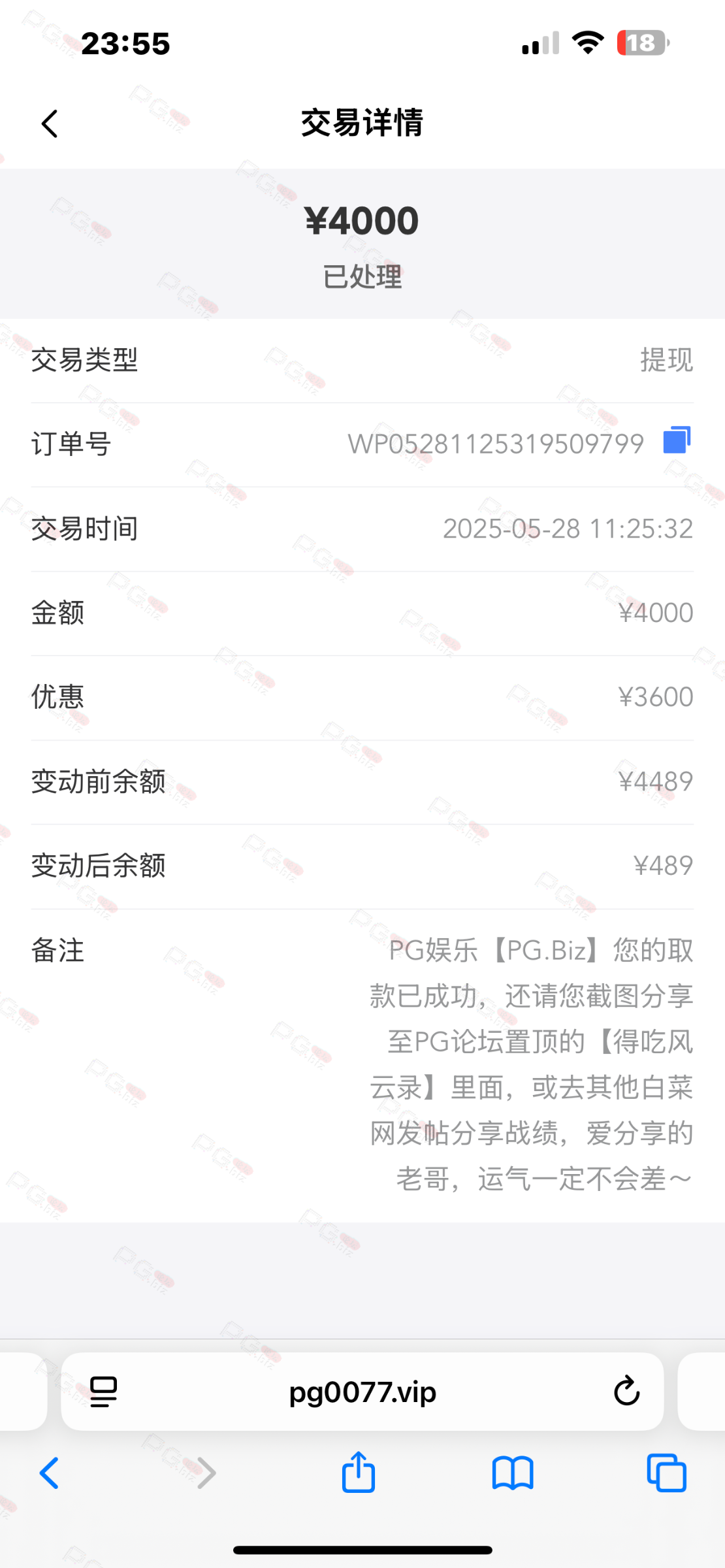
Task: Reload the page in Safari
Action: pos(626,1391)
